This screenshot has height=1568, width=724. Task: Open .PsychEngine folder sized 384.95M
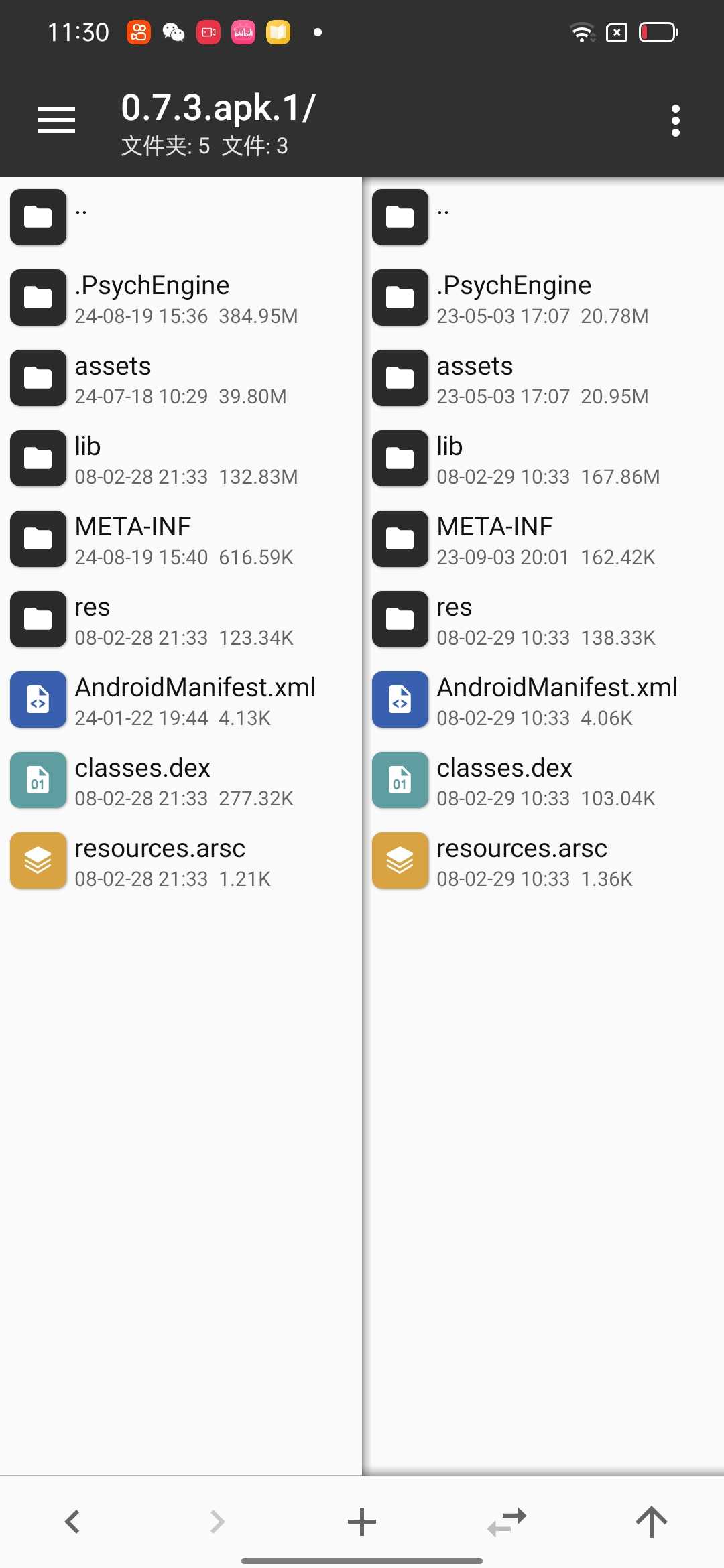[x=181, y=298]
